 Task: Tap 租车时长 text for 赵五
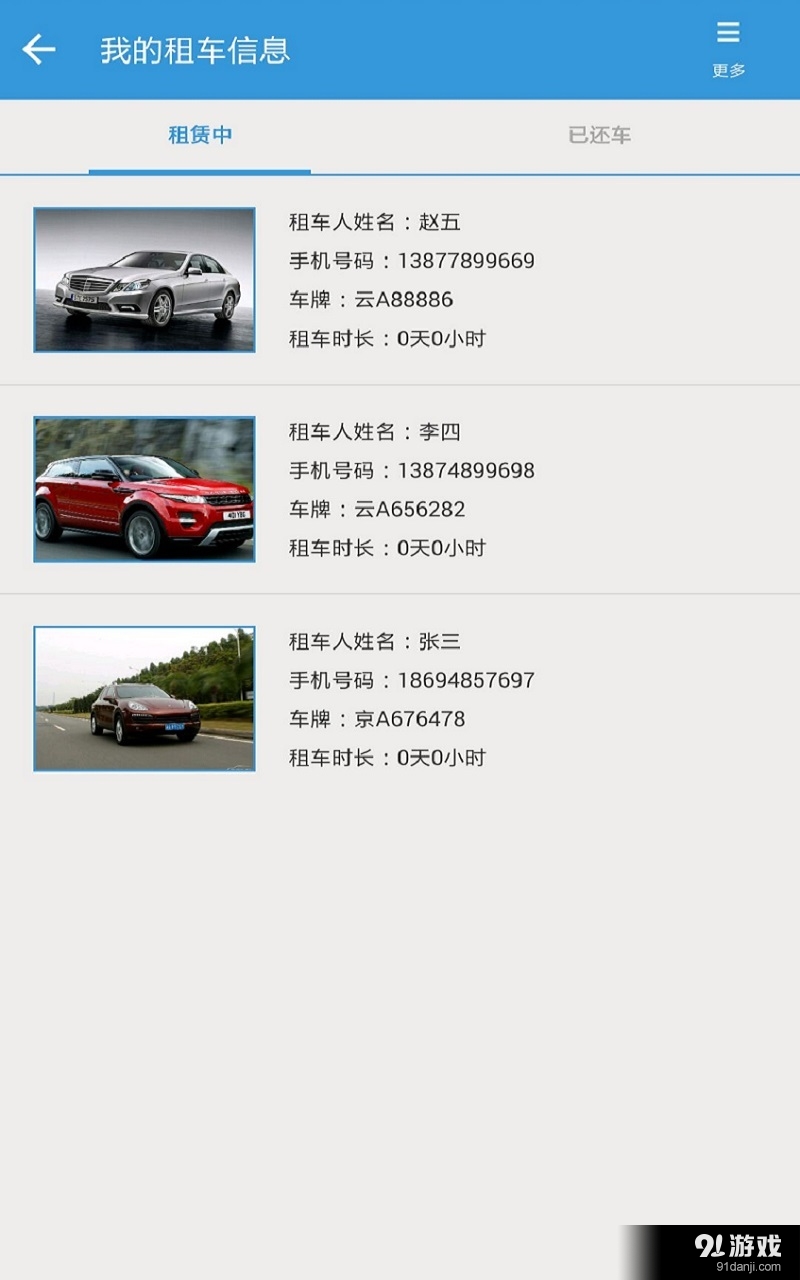click(x=385, y=339)
